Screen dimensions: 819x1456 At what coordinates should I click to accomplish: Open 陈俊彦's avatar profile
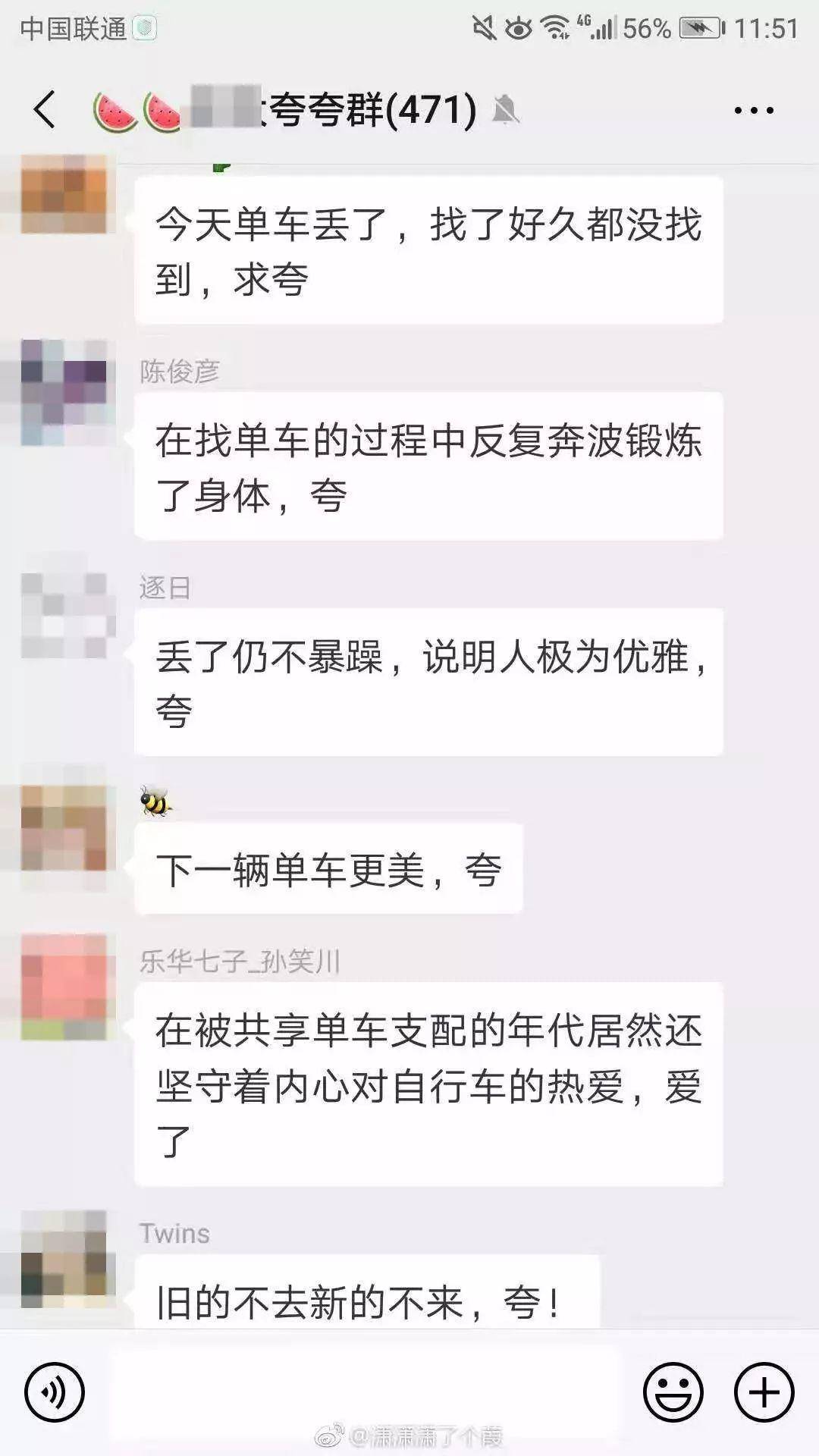[64, 392]
